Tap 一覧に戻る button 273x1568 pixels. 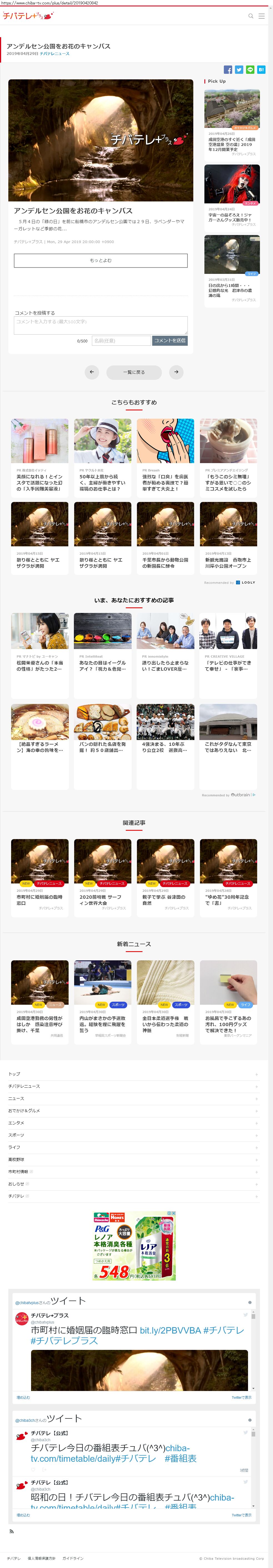[134, 372]
